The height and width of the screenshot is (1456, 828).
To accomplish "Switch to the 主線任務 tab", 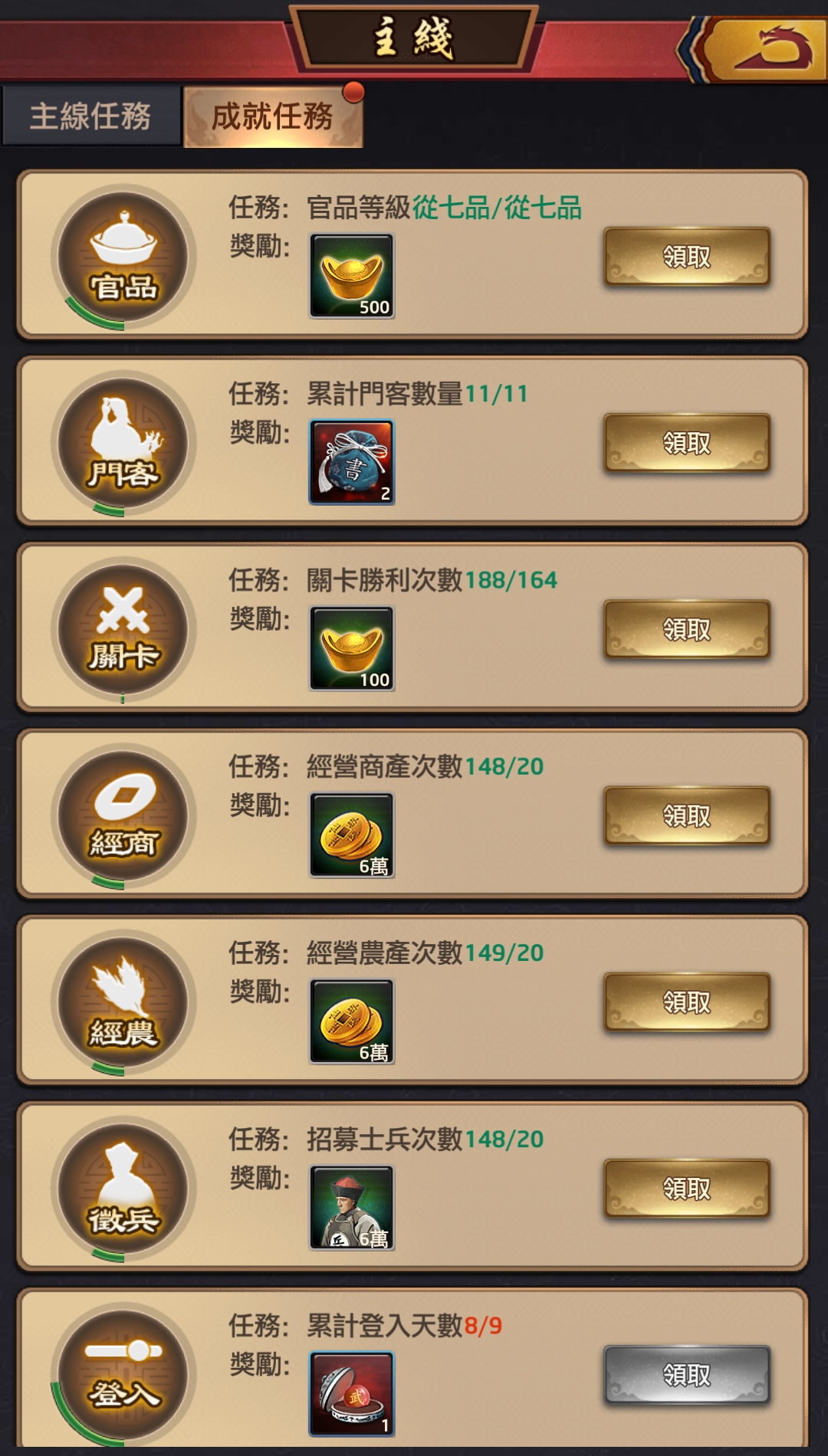I will [x=90, y=116].
